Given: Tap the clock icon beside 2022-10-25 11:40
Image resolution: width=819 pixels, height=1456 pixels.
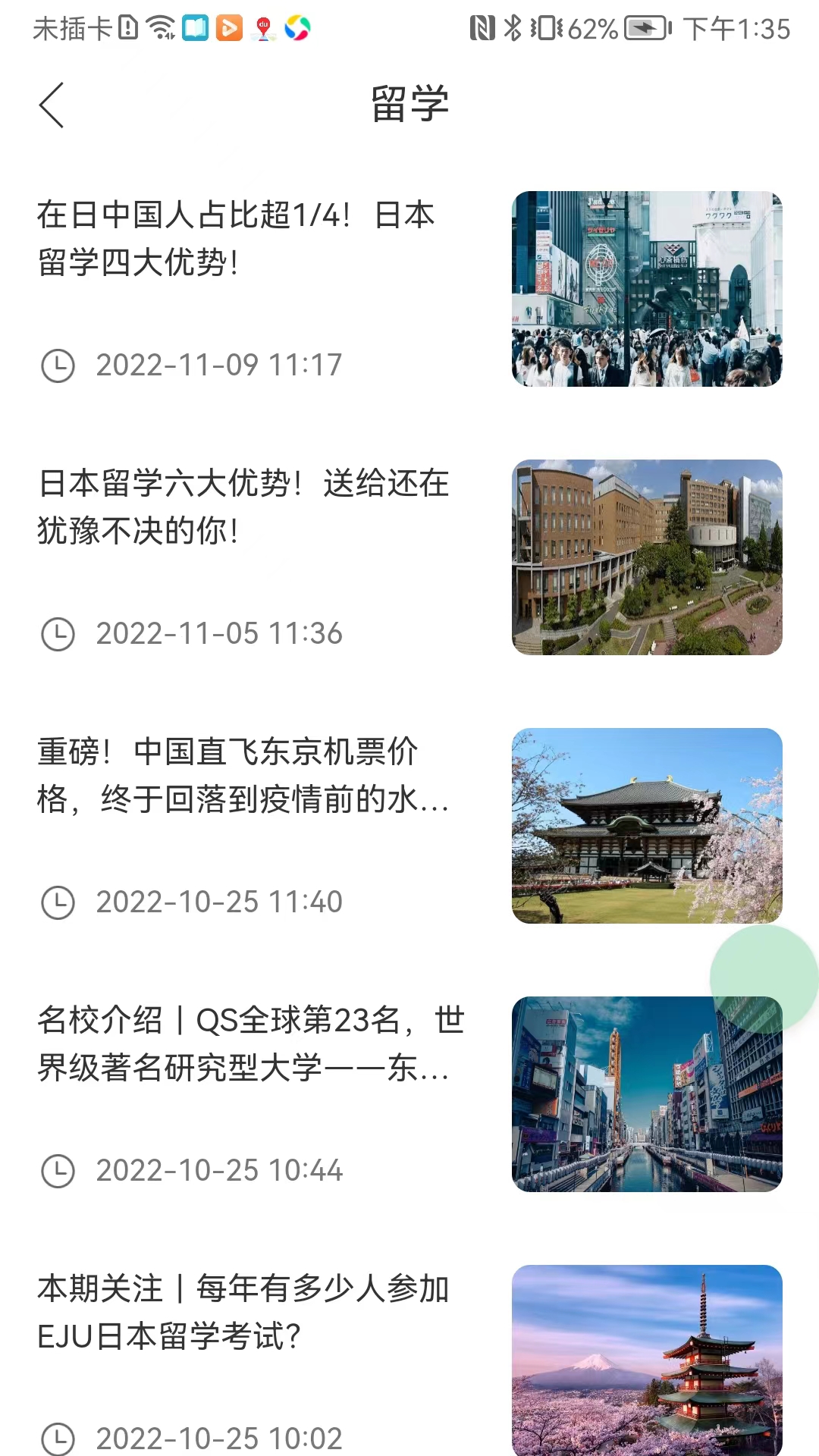Looking at the screenshot, I should point(59,901).
